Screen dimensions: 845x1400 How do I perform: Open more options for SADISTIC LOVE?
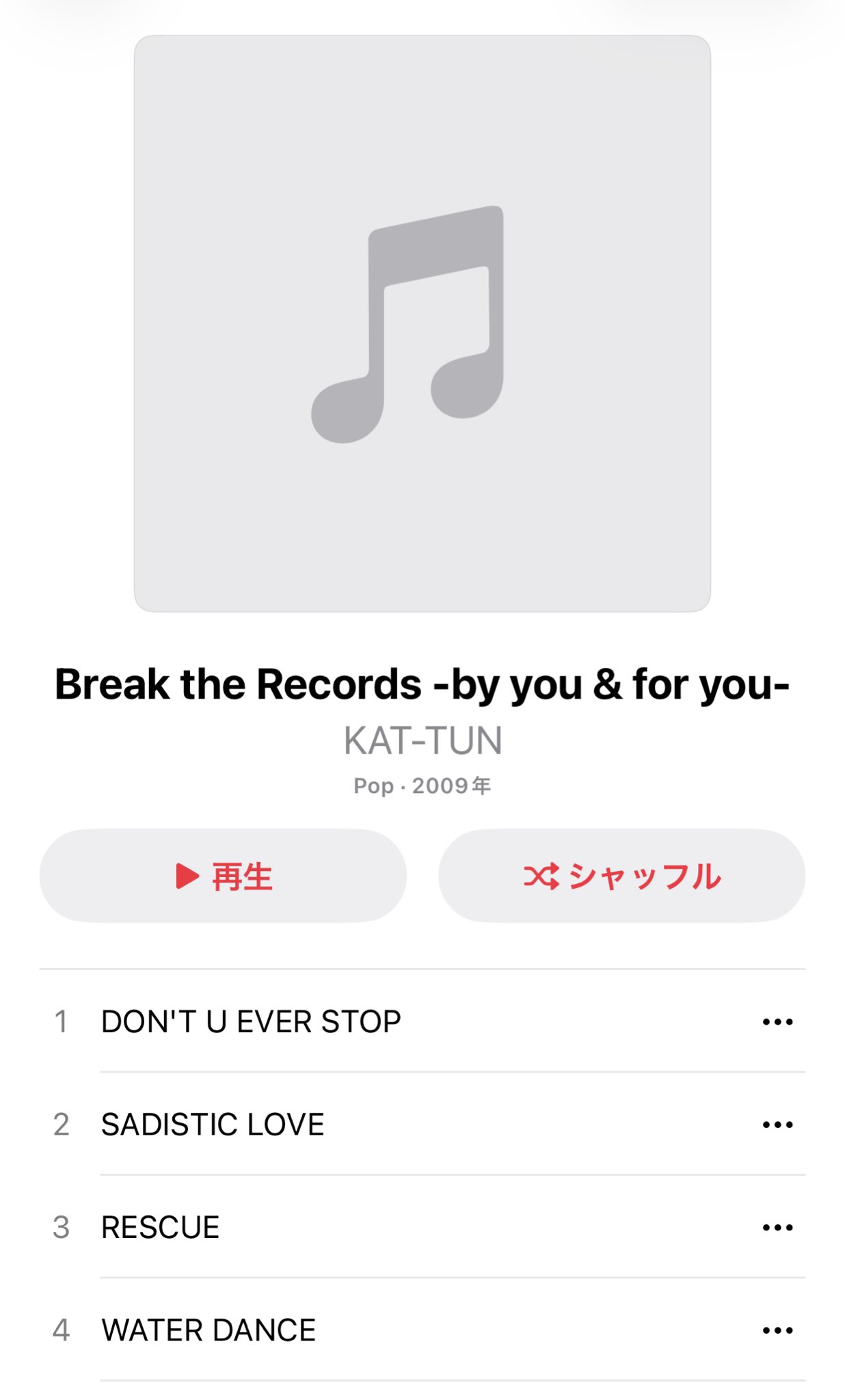click(777, 1125)
